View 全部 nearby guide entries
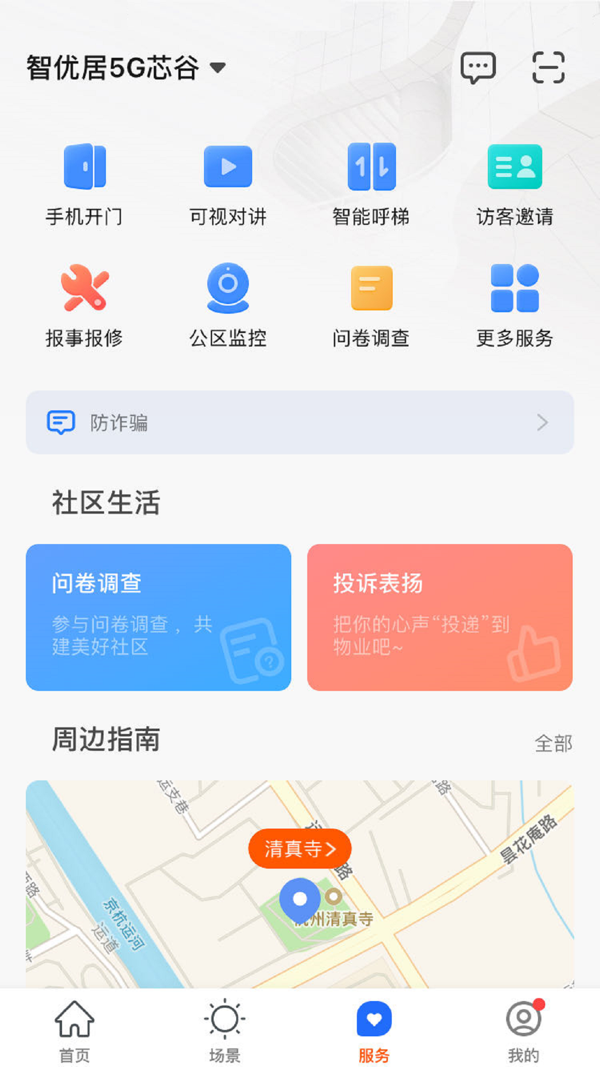 click(553, 743)
